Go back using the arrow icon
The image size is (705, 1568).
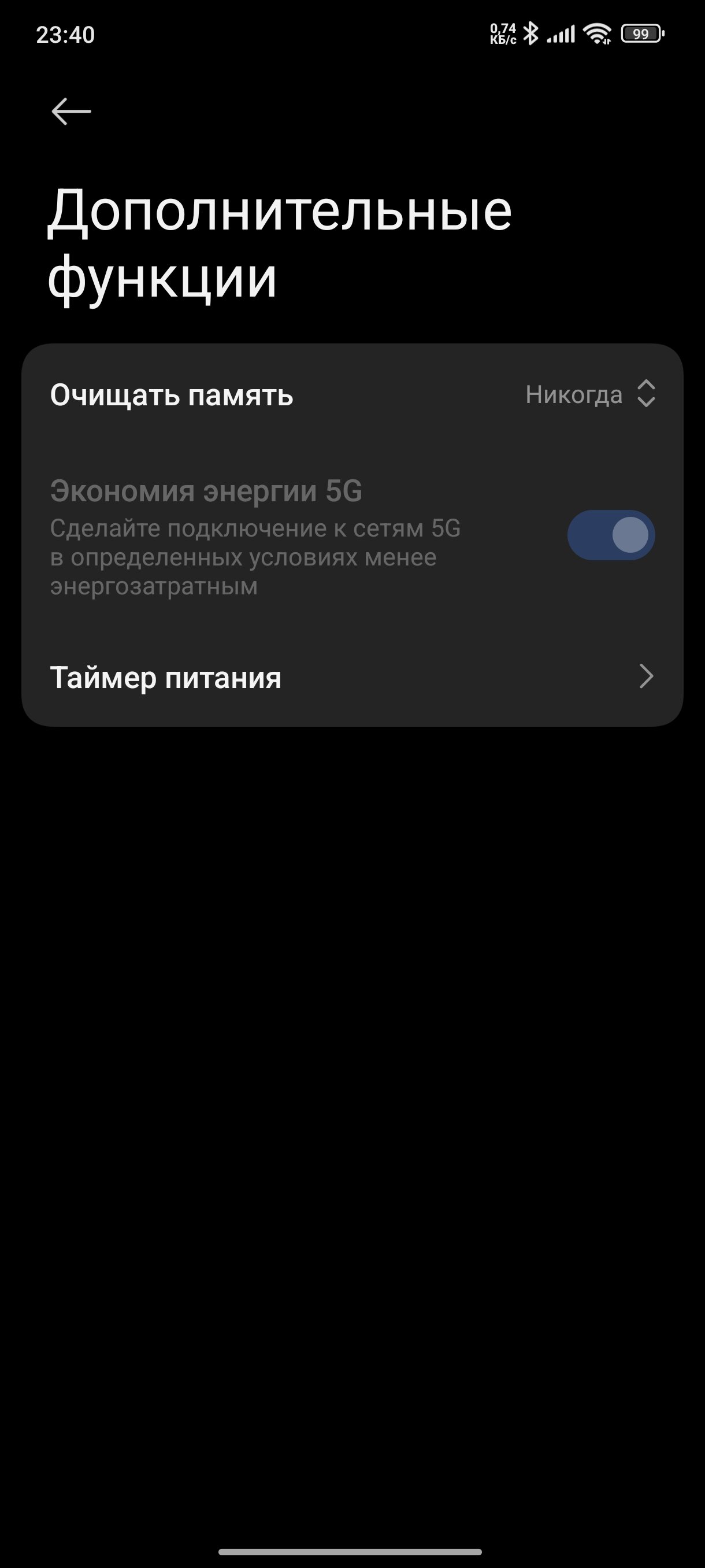[71, 112]
